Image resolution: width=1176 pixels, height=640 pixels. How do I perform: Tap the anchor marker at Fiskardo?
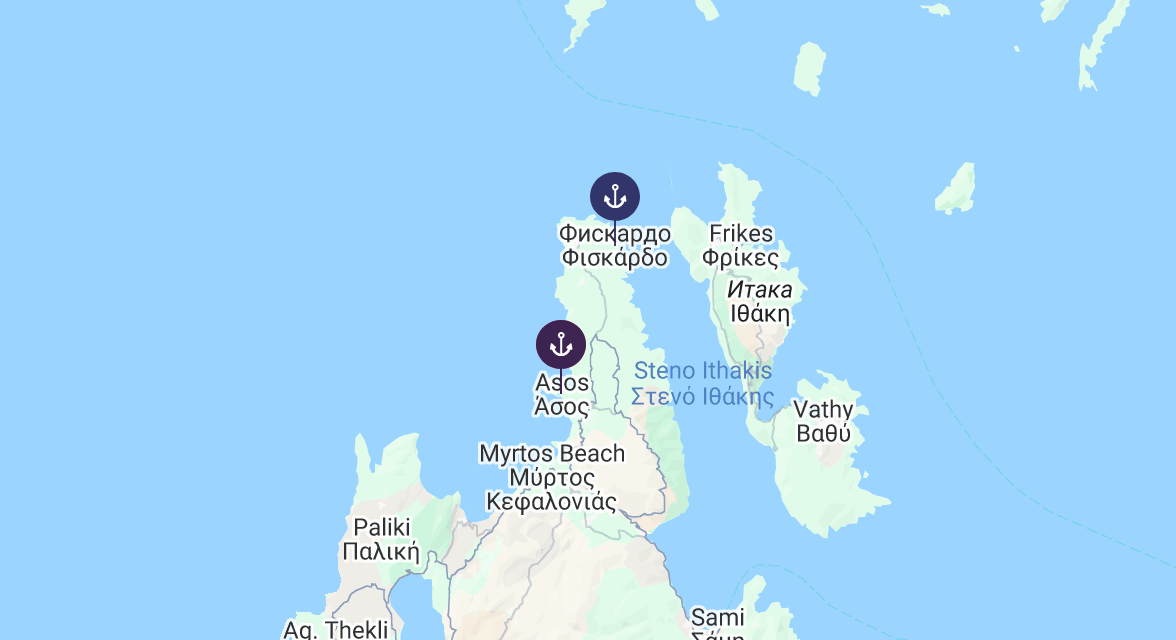pyautogui.click(x=615, y=197)
